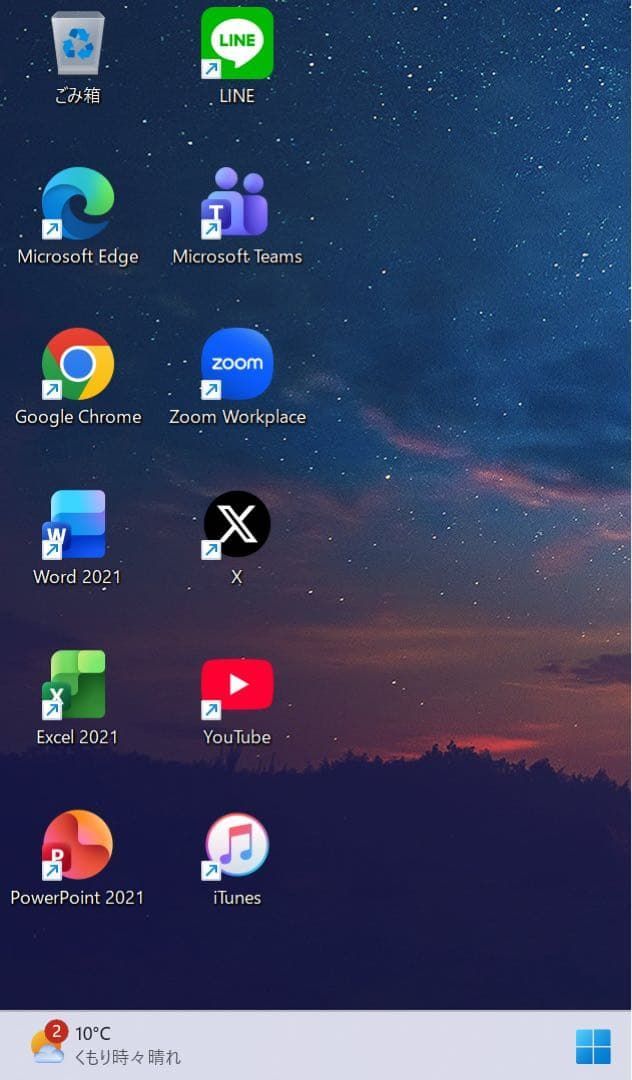Open Excel 2021
Image resolution: width=632 pixels, height=1080 pixels.
pyautogui.click(x=76, y=684)
